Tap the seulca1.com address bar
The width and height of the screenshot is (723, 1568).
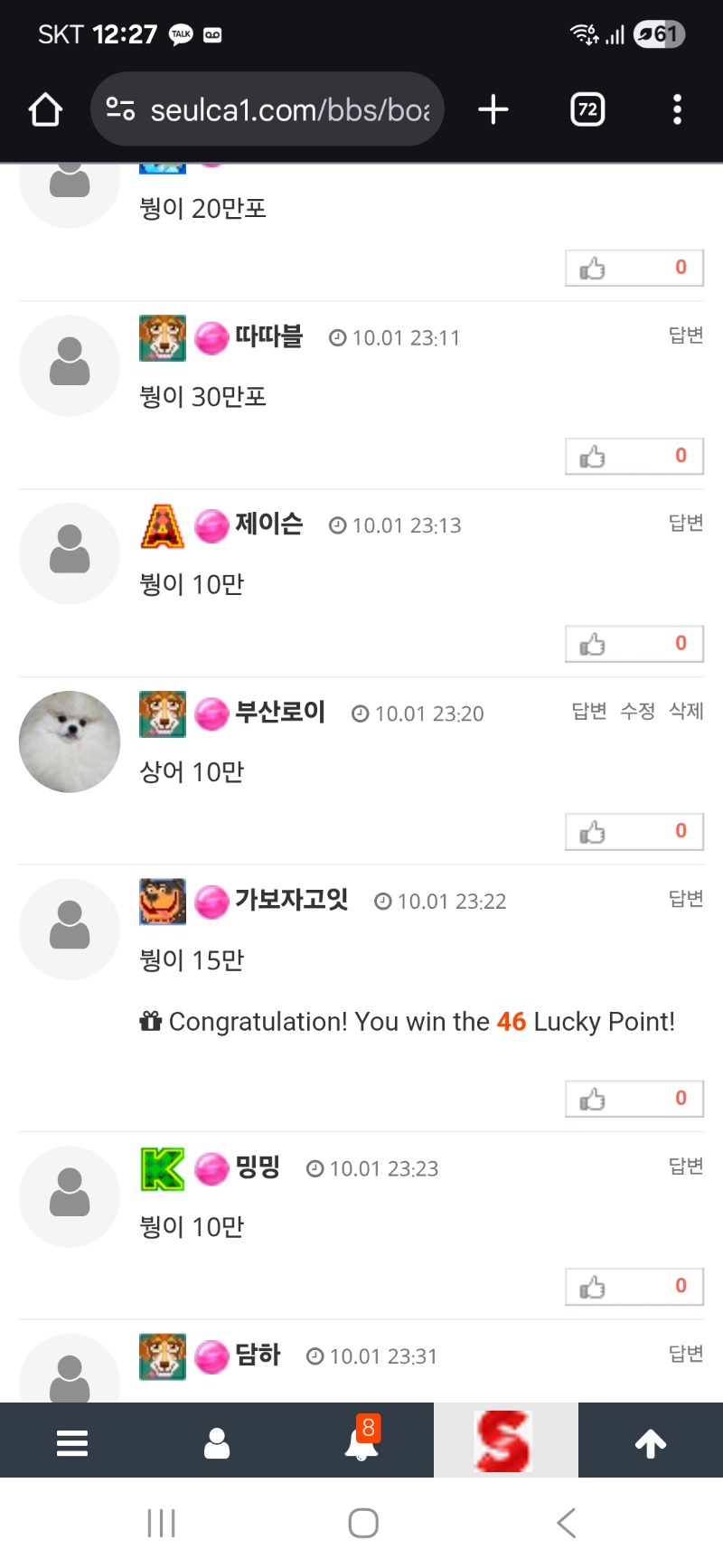[268, 110]
